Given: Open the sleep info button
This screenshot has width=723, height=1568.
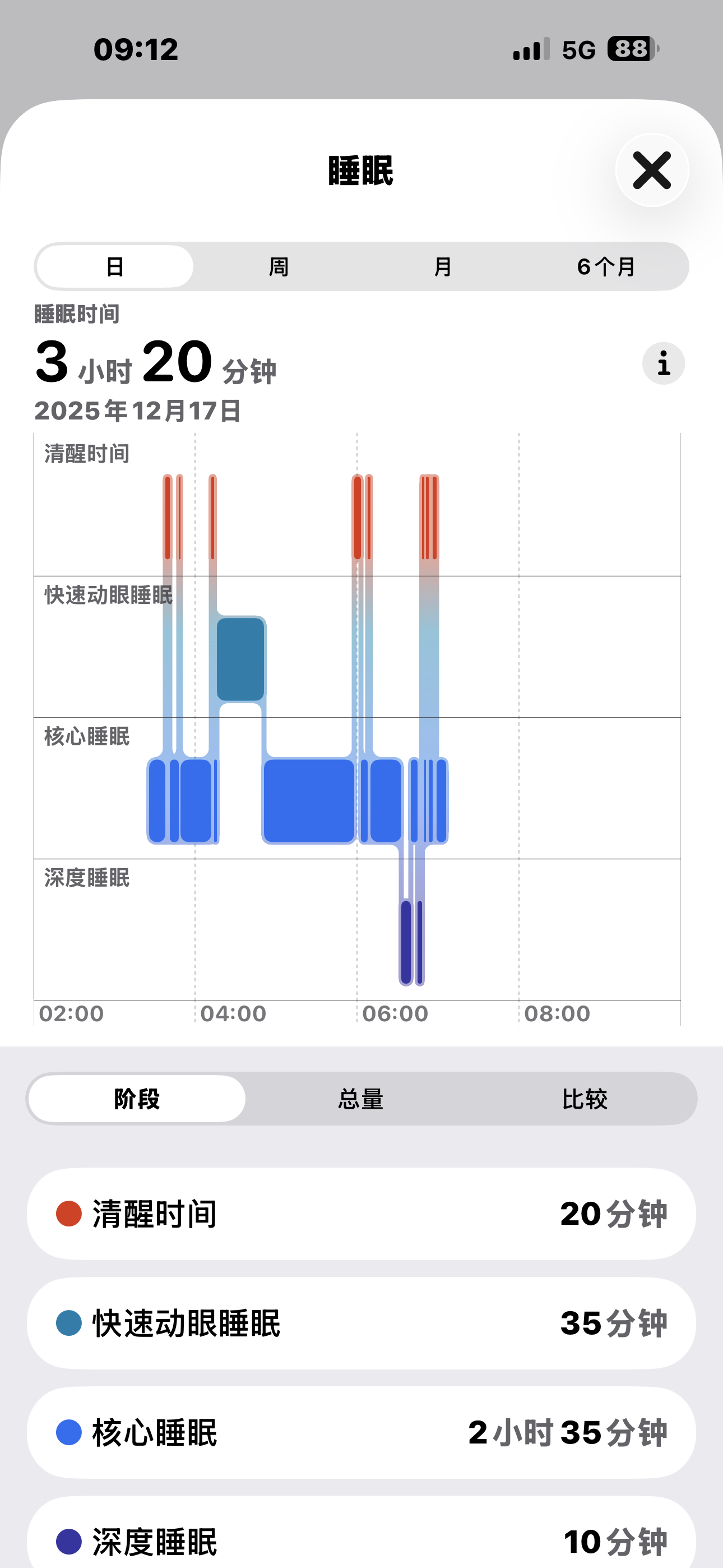Looking at the screenshot, I should (x=664, y=363).
